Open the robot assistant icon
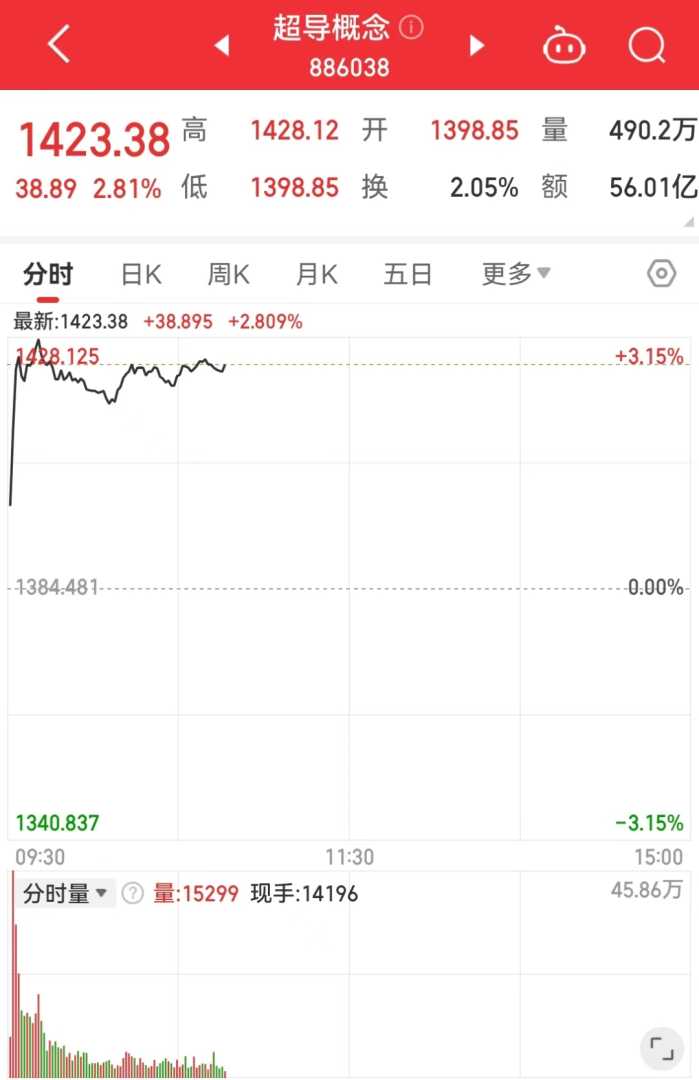 point(564,45)
